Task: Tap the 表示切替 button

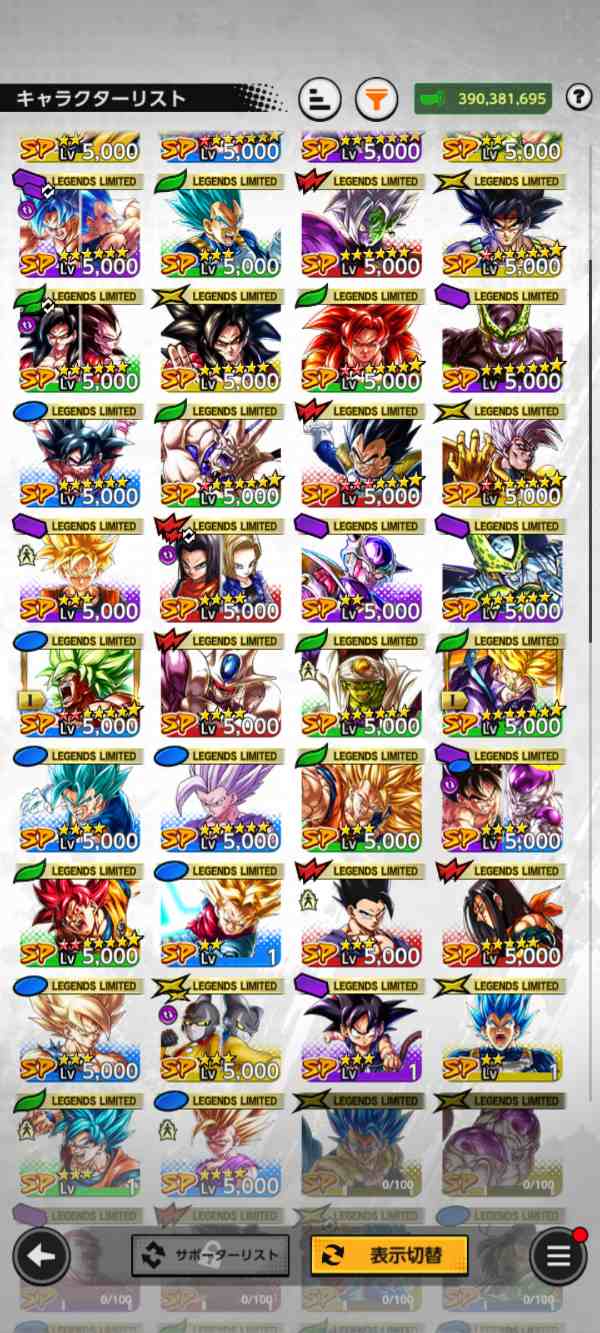Action: (x=389, y=1254)
